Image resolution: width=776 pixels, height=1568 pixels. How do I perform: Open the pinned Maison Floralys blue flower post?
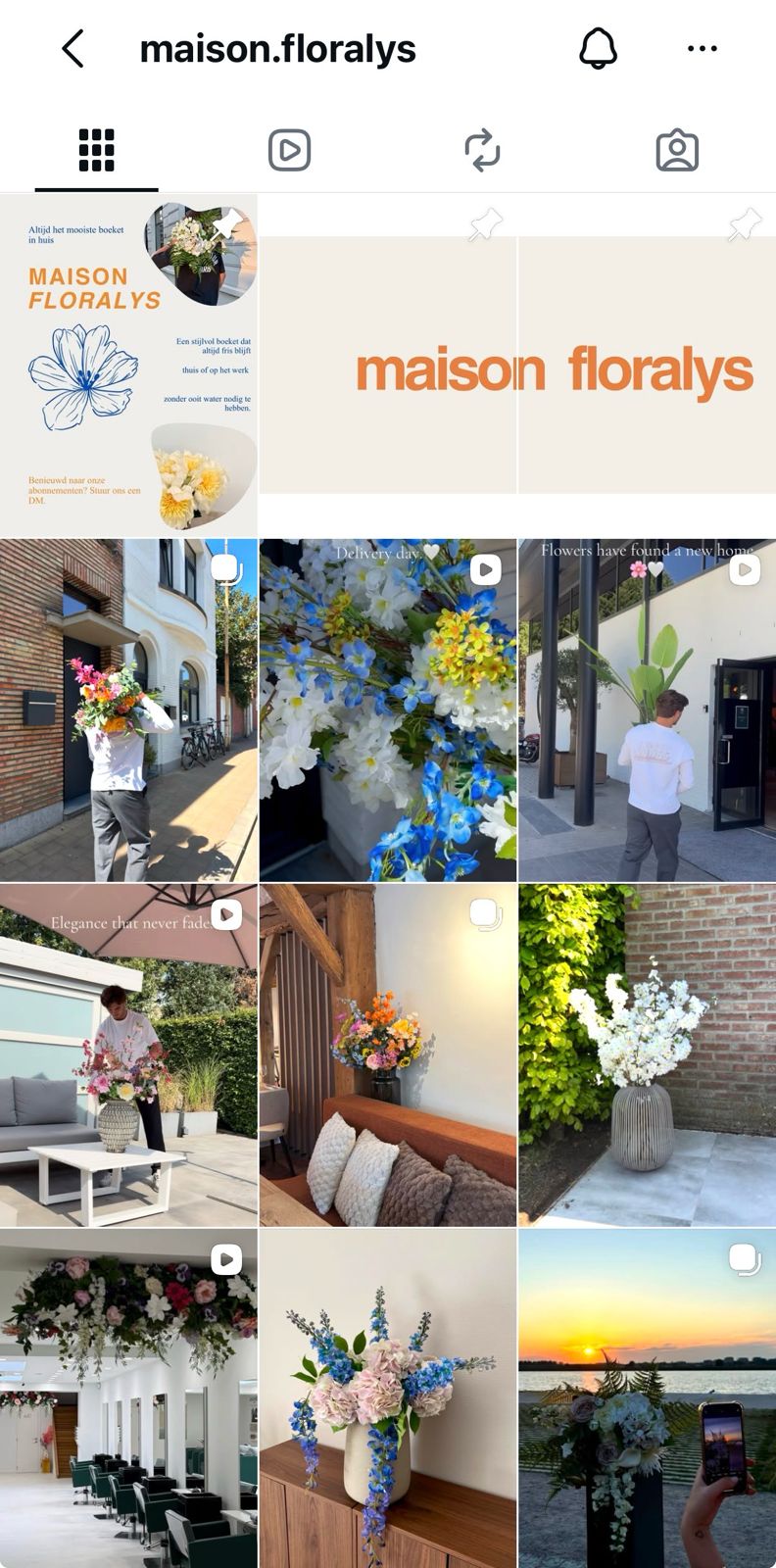click(128, 365)
